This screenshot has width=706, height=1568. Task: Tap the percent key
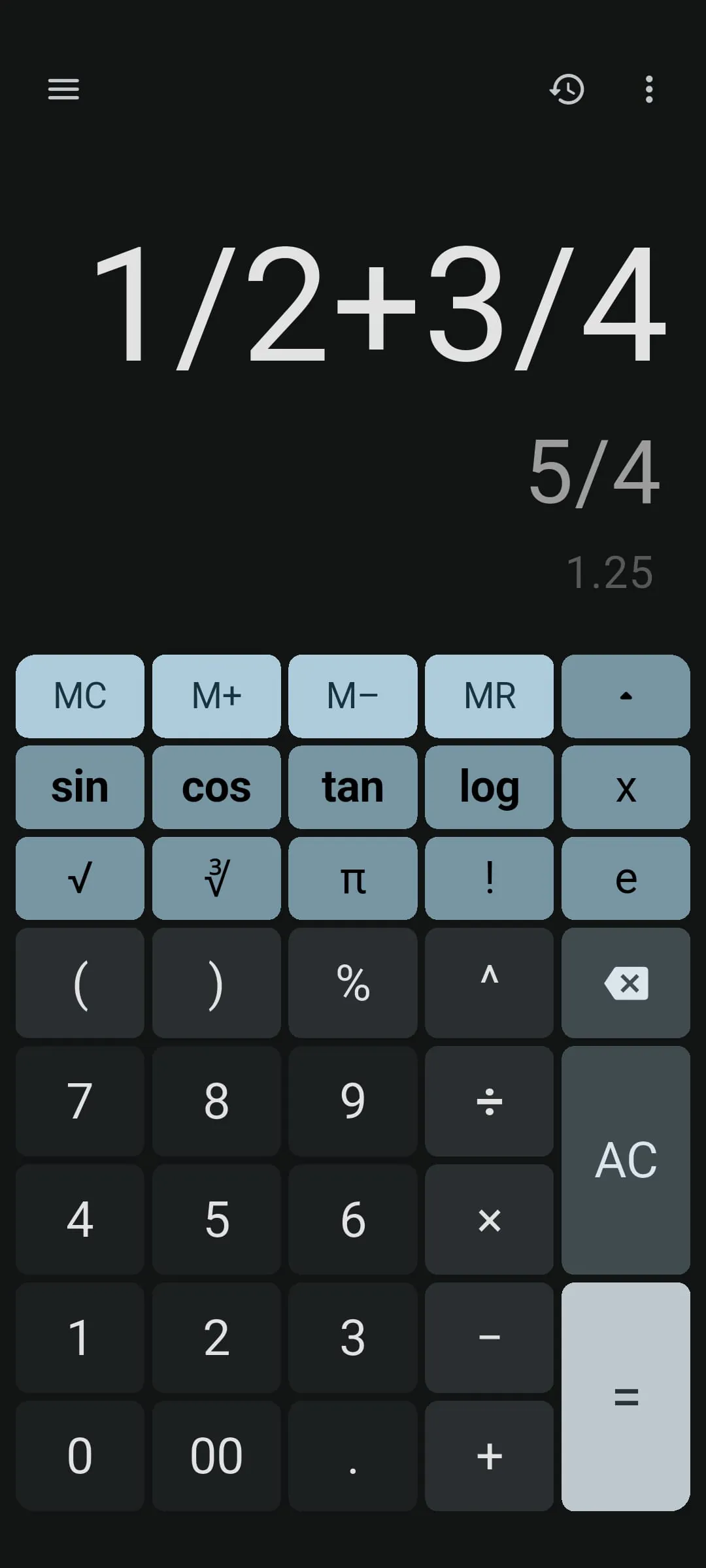pyautogui.click(x=353, y=983)
